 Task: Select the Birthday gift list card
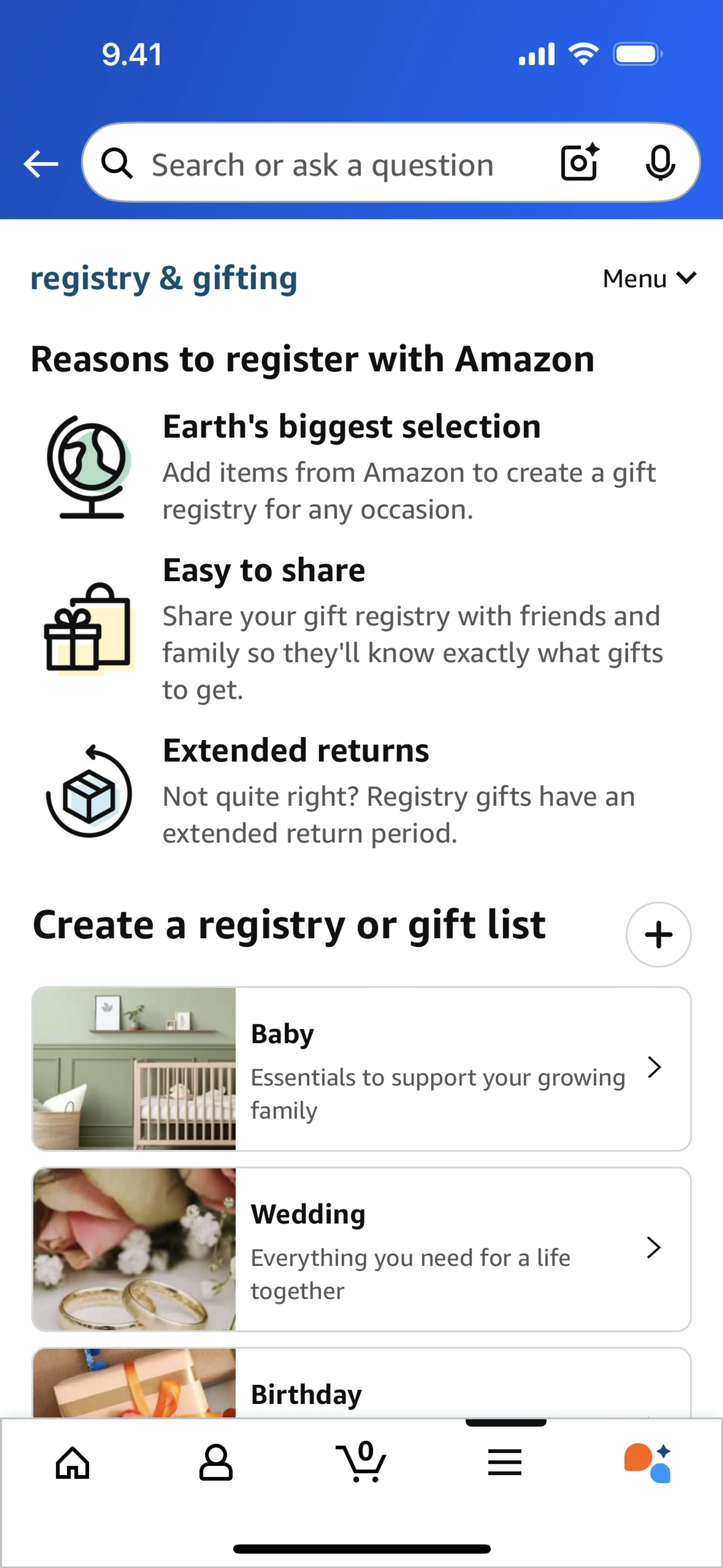[x=361, y=1388]
